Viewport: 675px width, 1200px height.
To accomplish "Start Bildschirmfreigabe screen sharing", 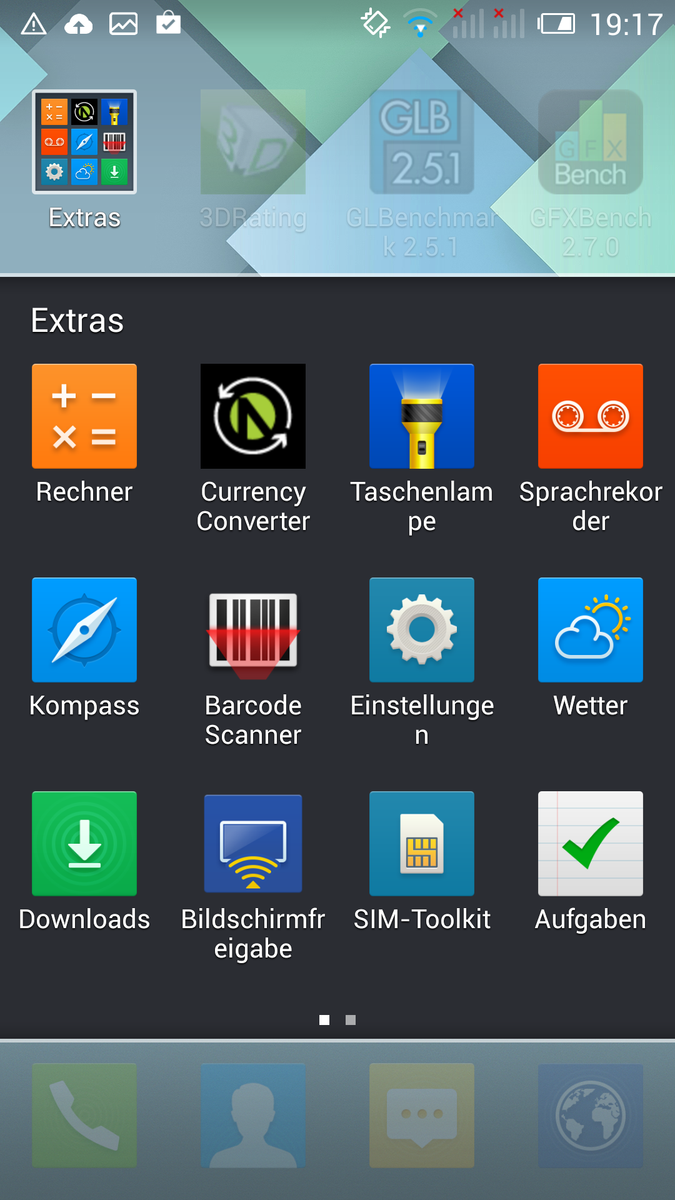I will 253,844.
